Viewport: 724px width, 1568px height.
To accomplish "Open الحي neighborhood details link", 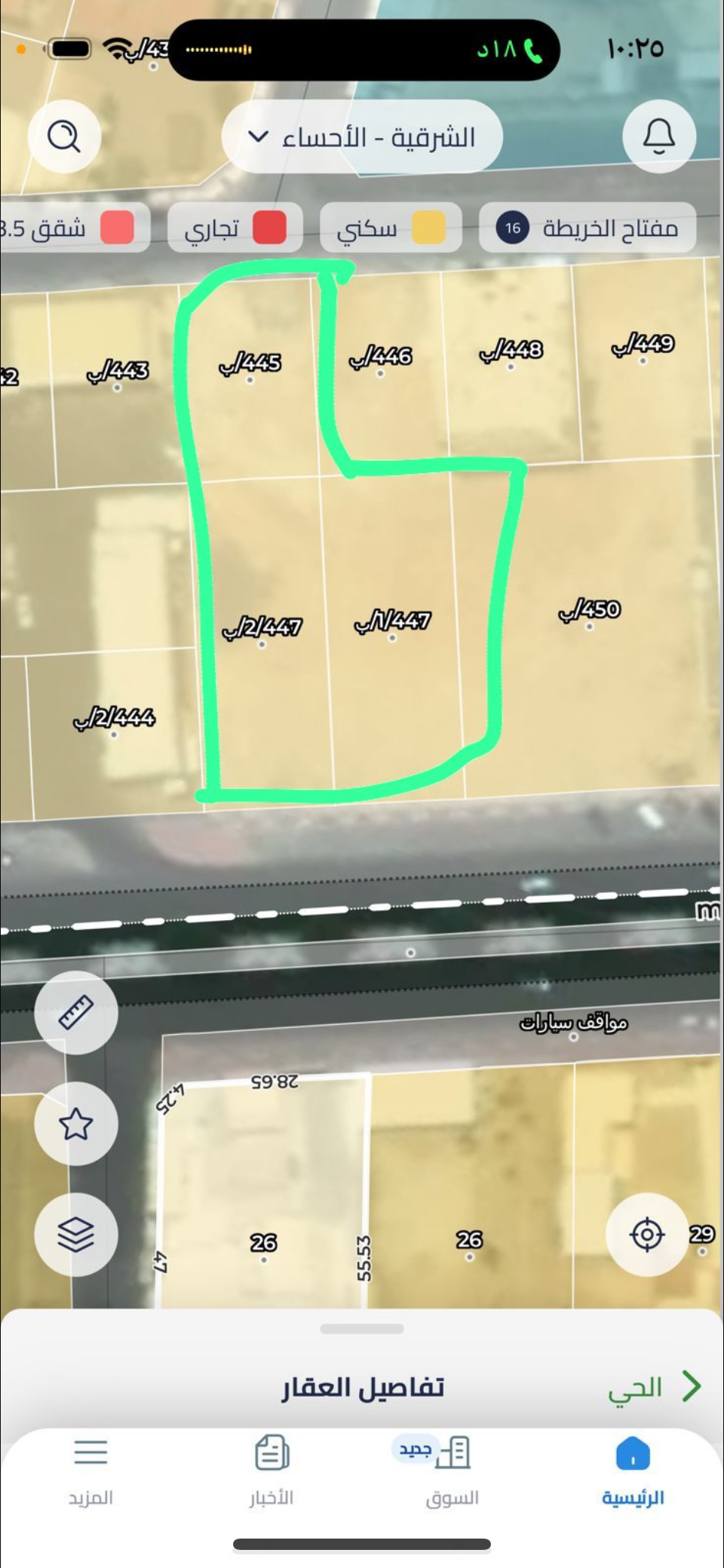I will coord(653,1387).
